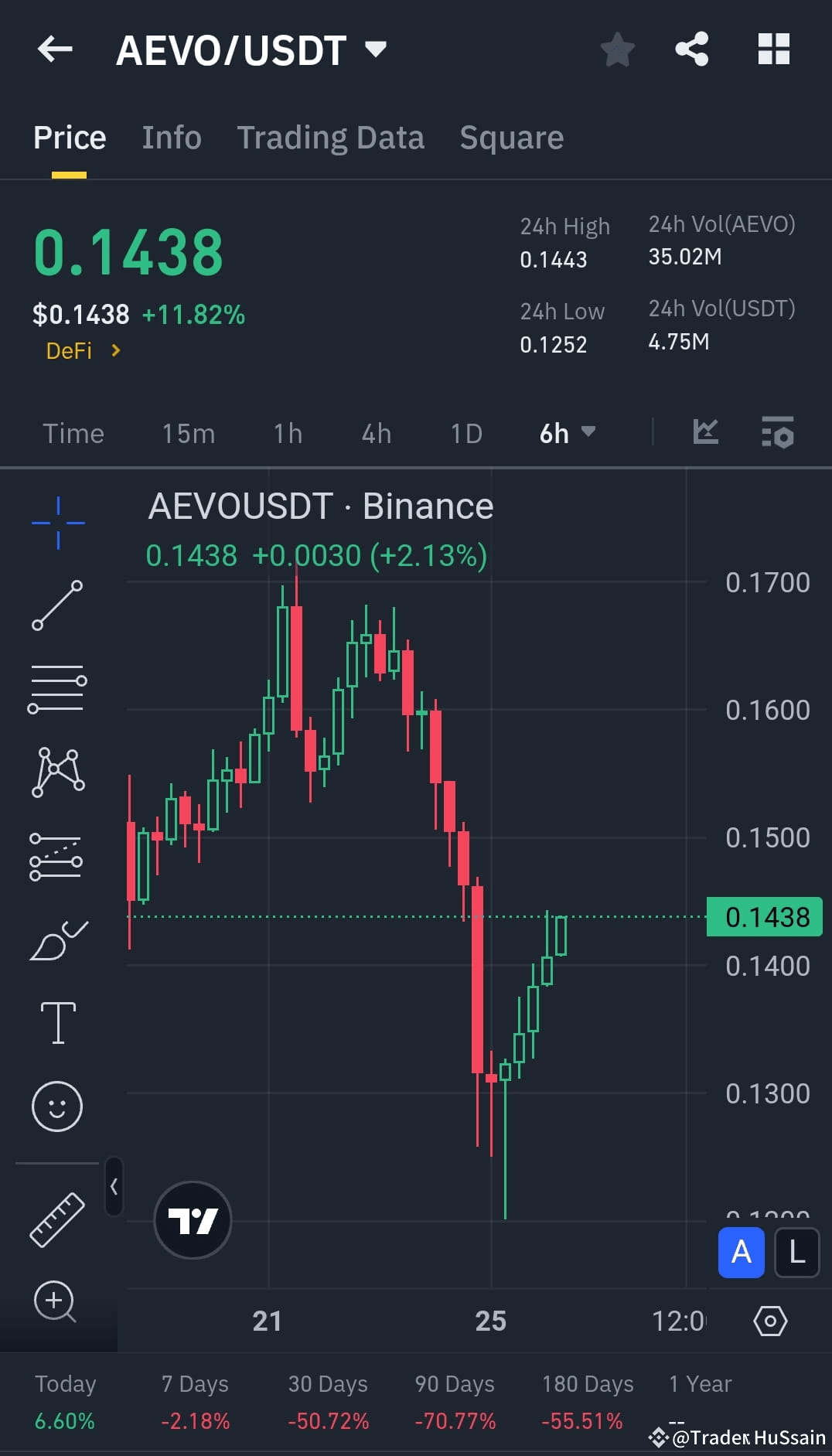Viewport: 832px width, 1456px height.
Task: Select the crosshair cursor tool
Action: click(57, 522)
